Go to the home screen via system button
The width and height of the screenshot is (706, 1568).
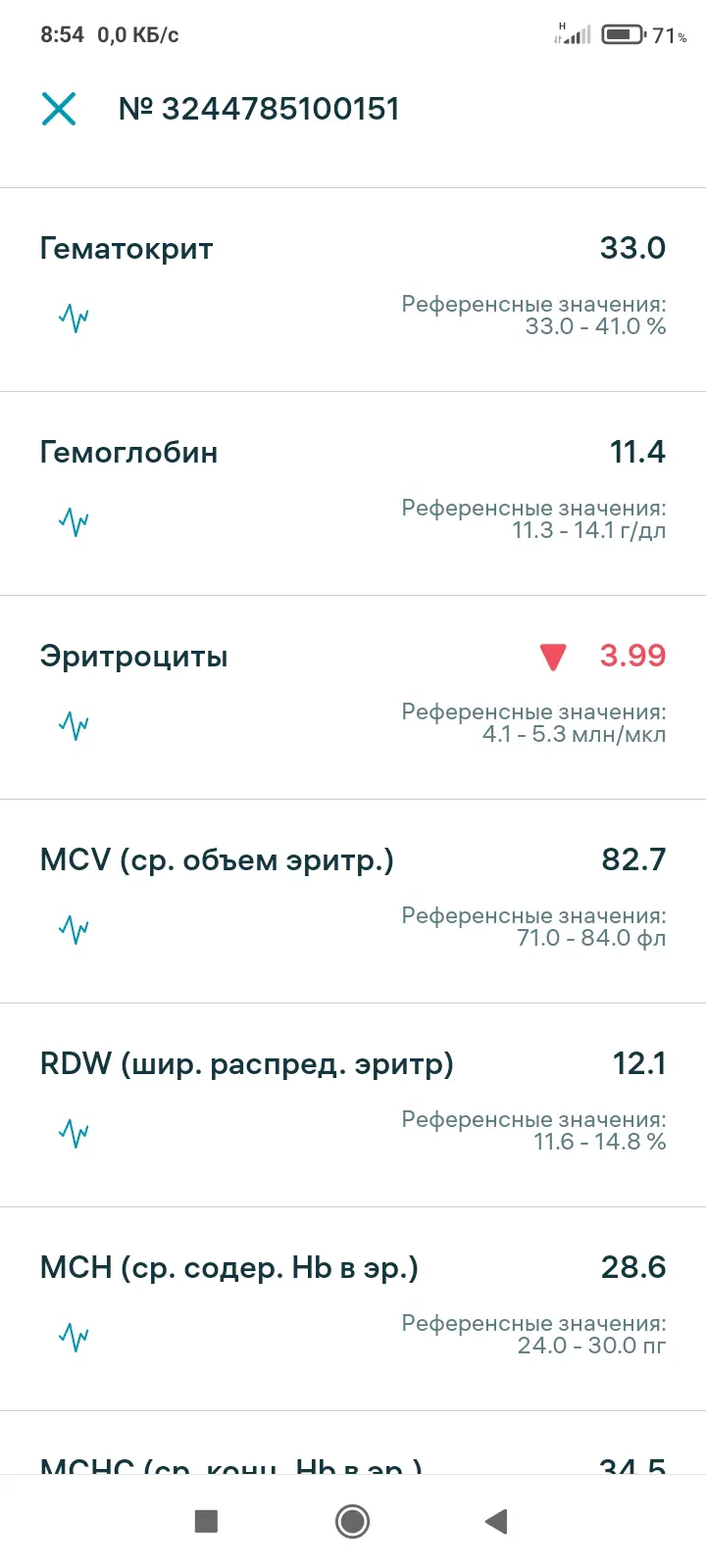(x=352, y=1521)
